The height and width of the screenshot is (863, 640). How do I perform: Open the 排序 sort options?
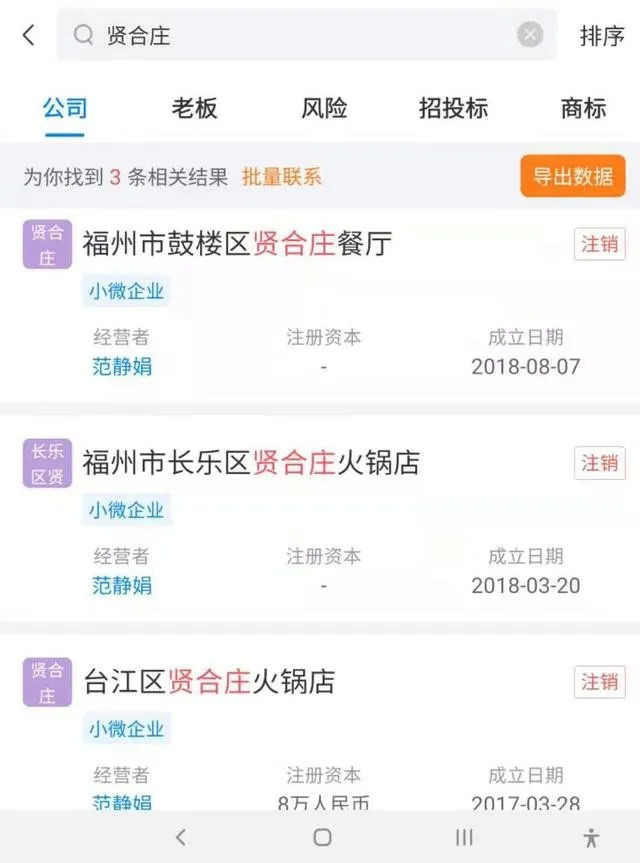click(x=602, y=36)
